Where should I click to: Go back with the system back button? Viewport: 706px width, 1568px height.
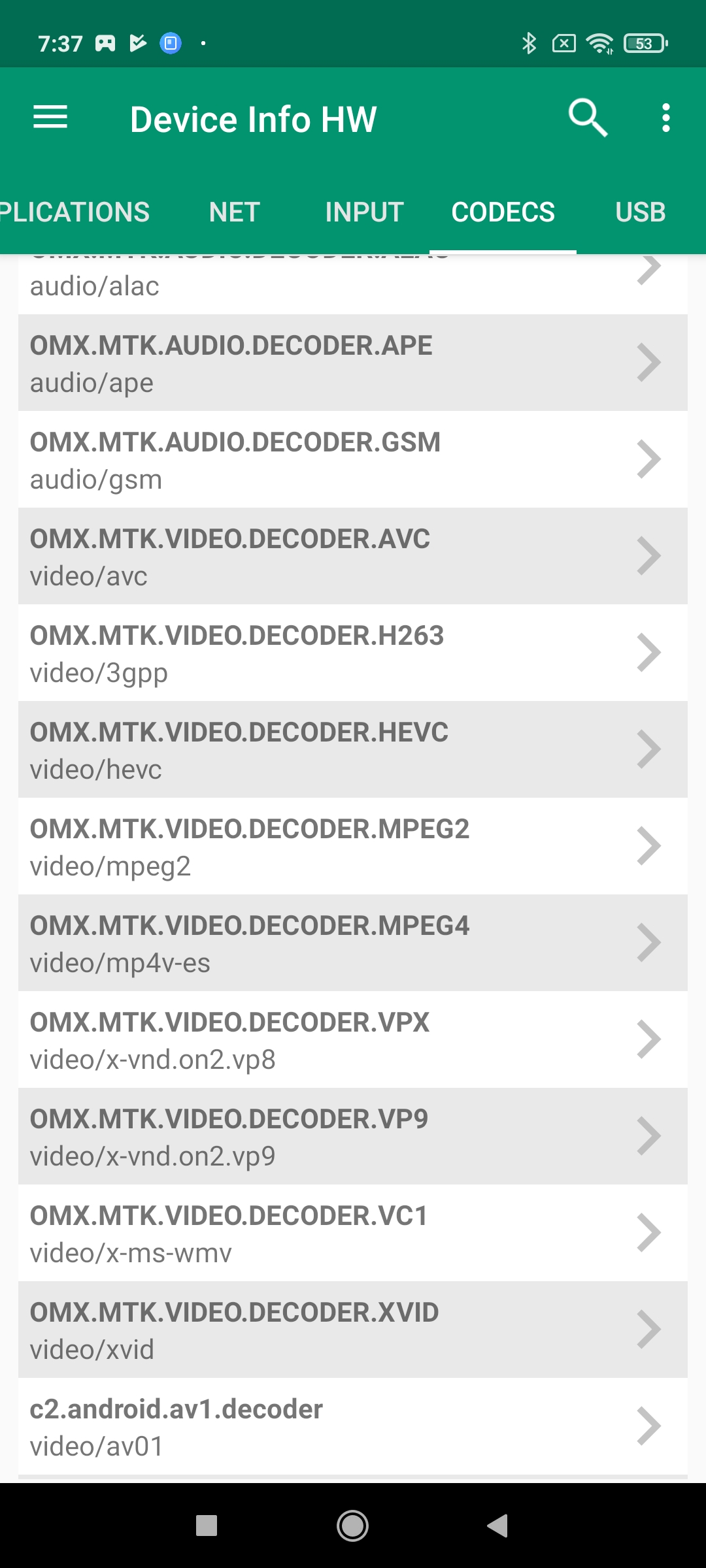click(x=498, y=1526)
